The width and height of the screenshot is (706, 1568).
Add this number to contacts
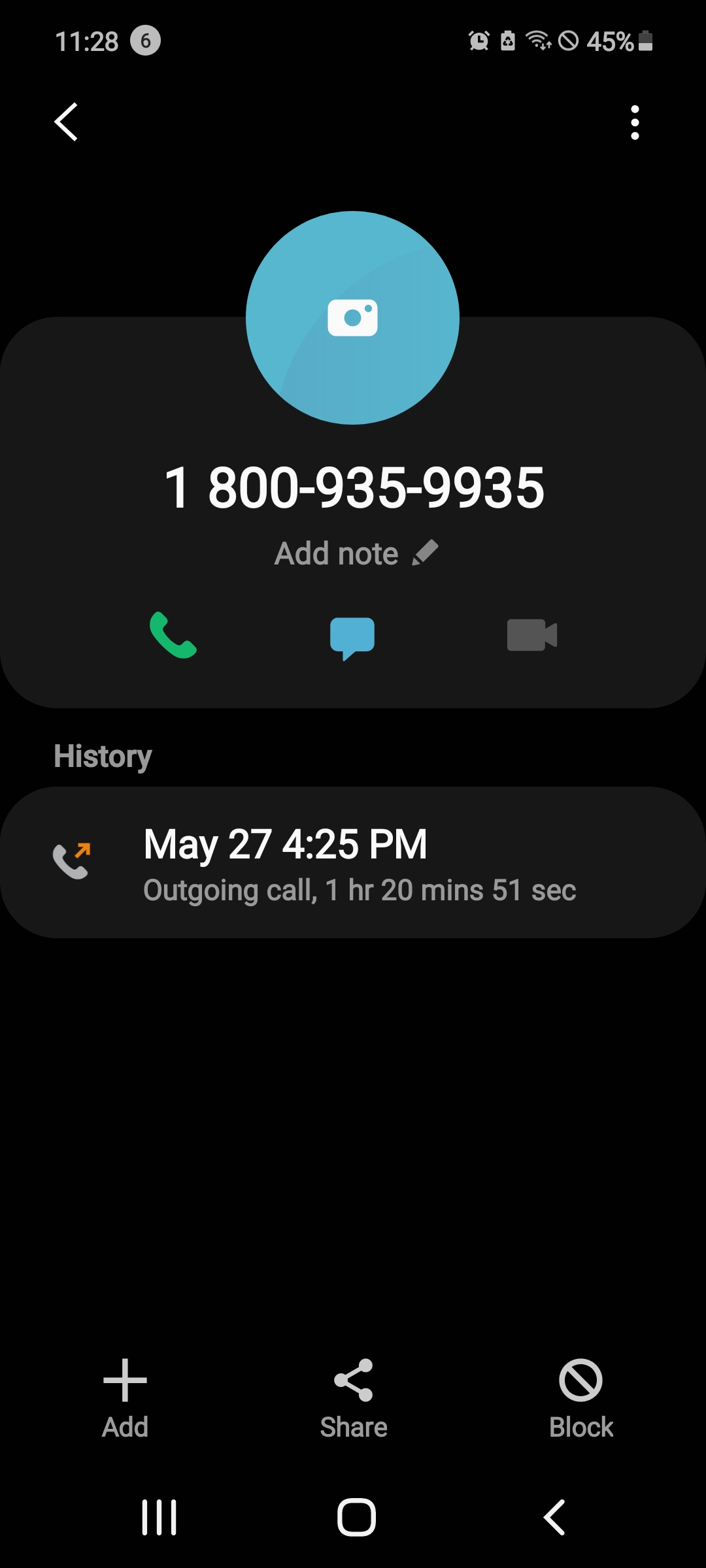click(125, 1398)
